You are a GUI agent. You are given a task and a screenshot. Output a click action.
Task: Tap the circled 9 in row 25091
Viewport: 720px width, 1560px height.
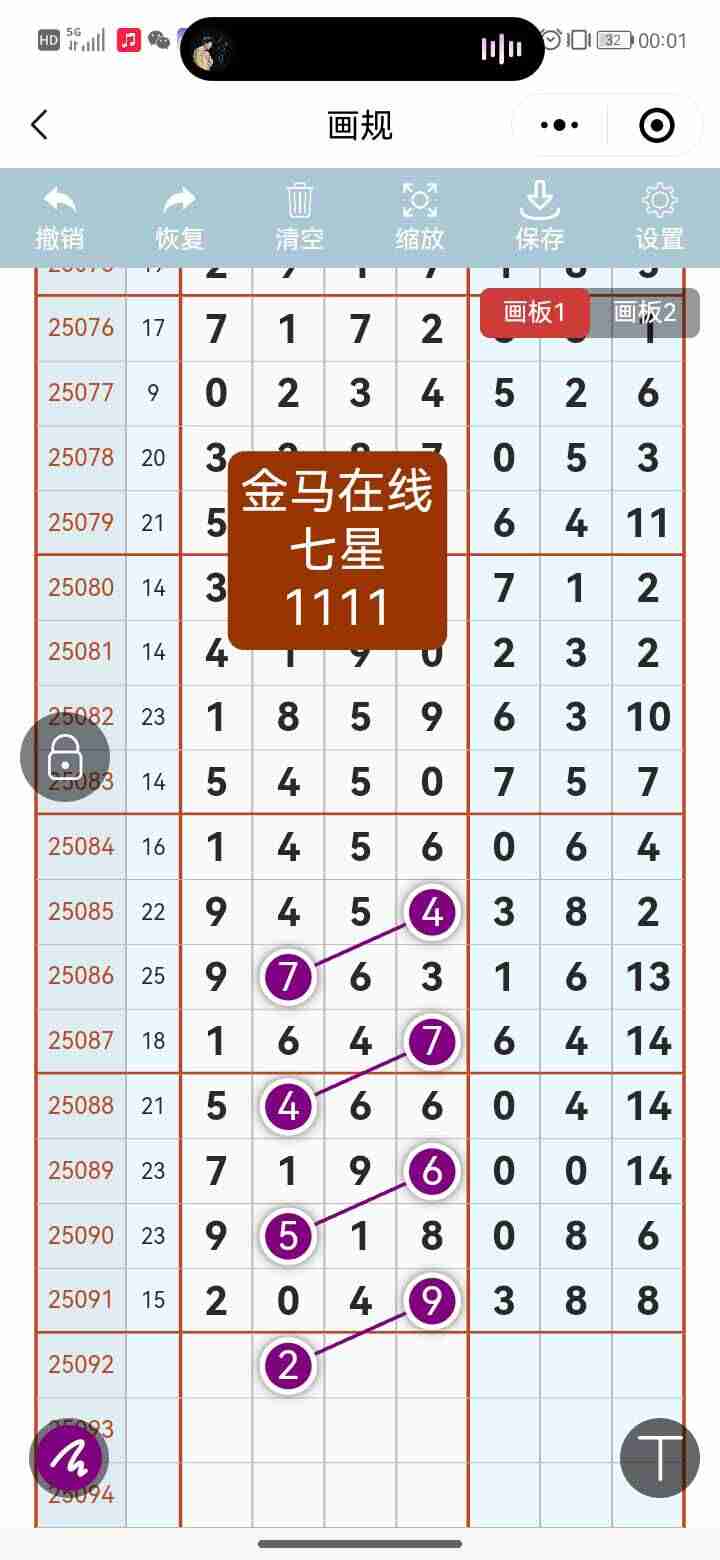(431, 1301)
